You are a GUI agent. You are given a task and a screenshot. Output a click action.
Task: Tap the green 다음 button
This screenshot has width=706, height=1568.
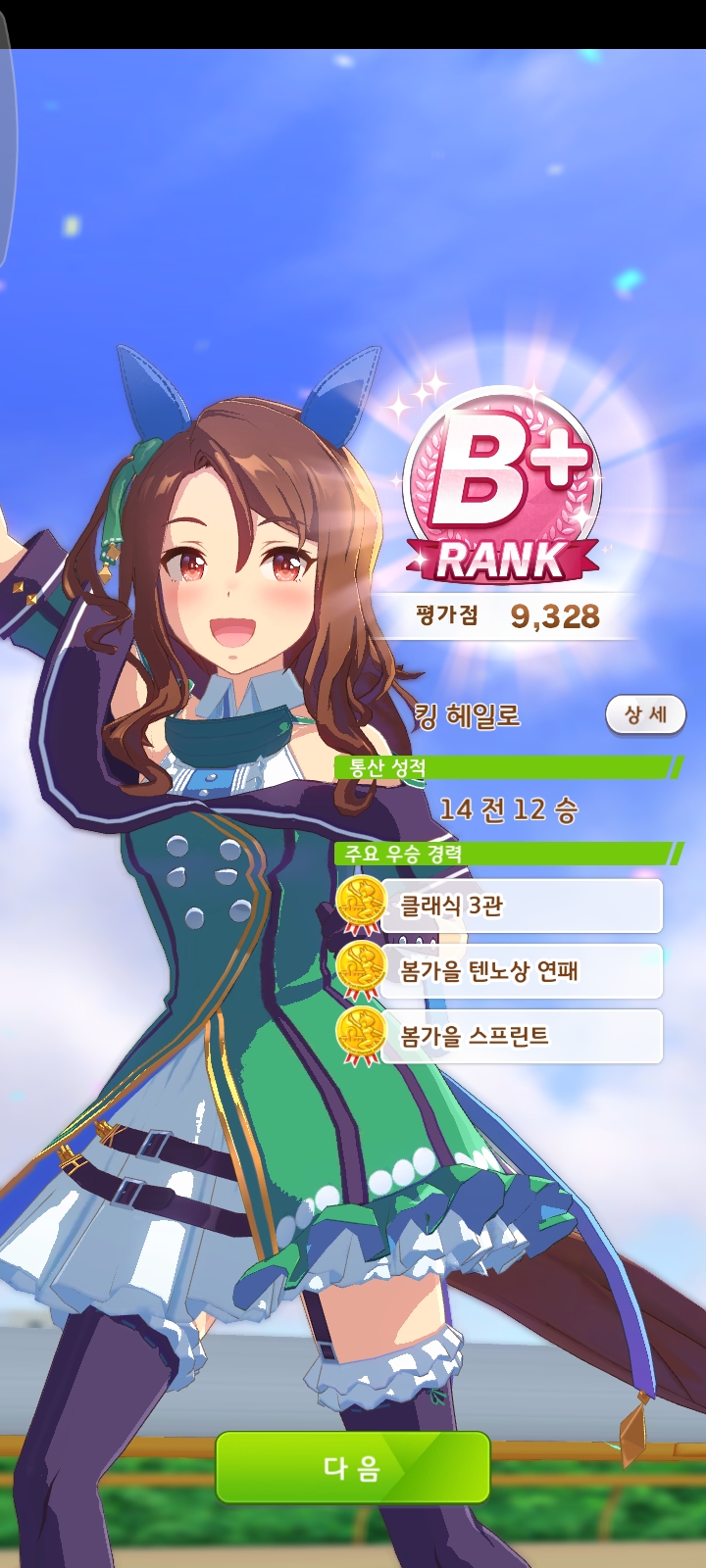coord(352,1467)
